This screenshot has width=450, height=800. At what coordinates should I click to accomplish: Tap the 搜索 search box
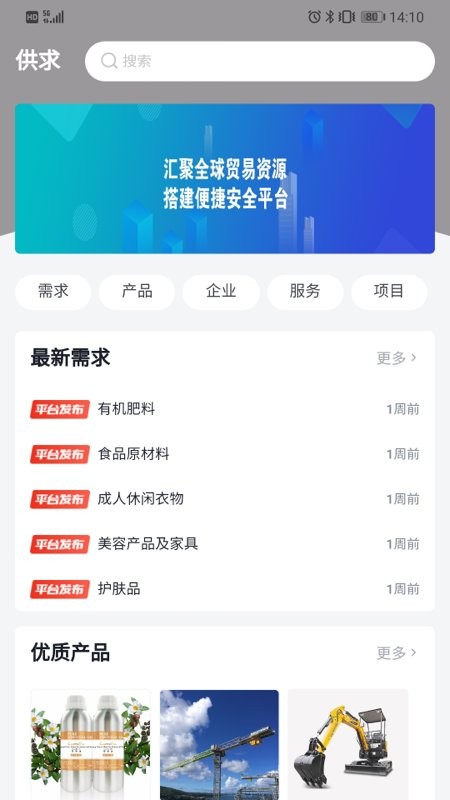click(x=260, y=61)
